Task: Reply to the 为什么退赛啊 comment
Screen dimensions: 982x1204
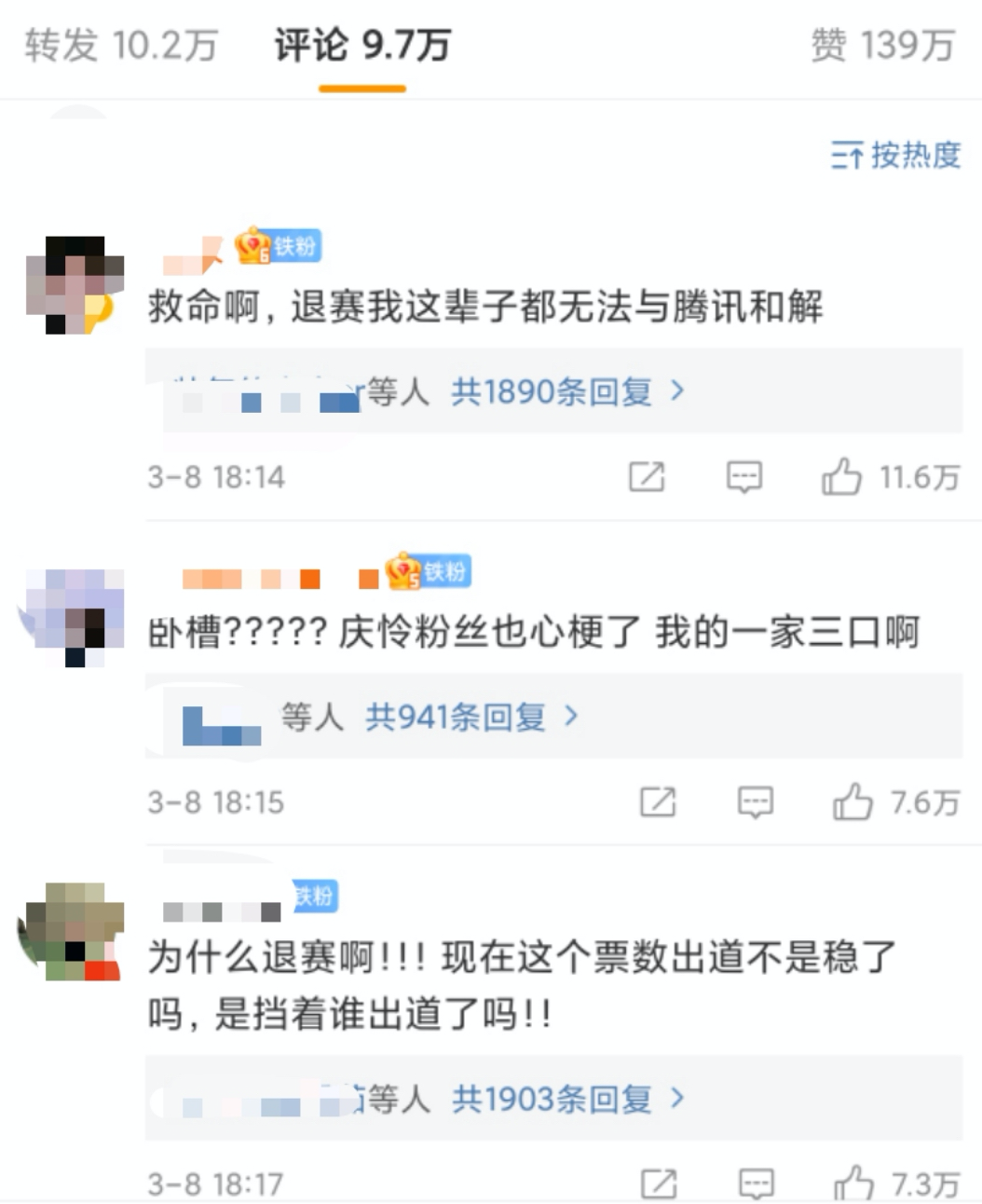Action: point(756,1183)
